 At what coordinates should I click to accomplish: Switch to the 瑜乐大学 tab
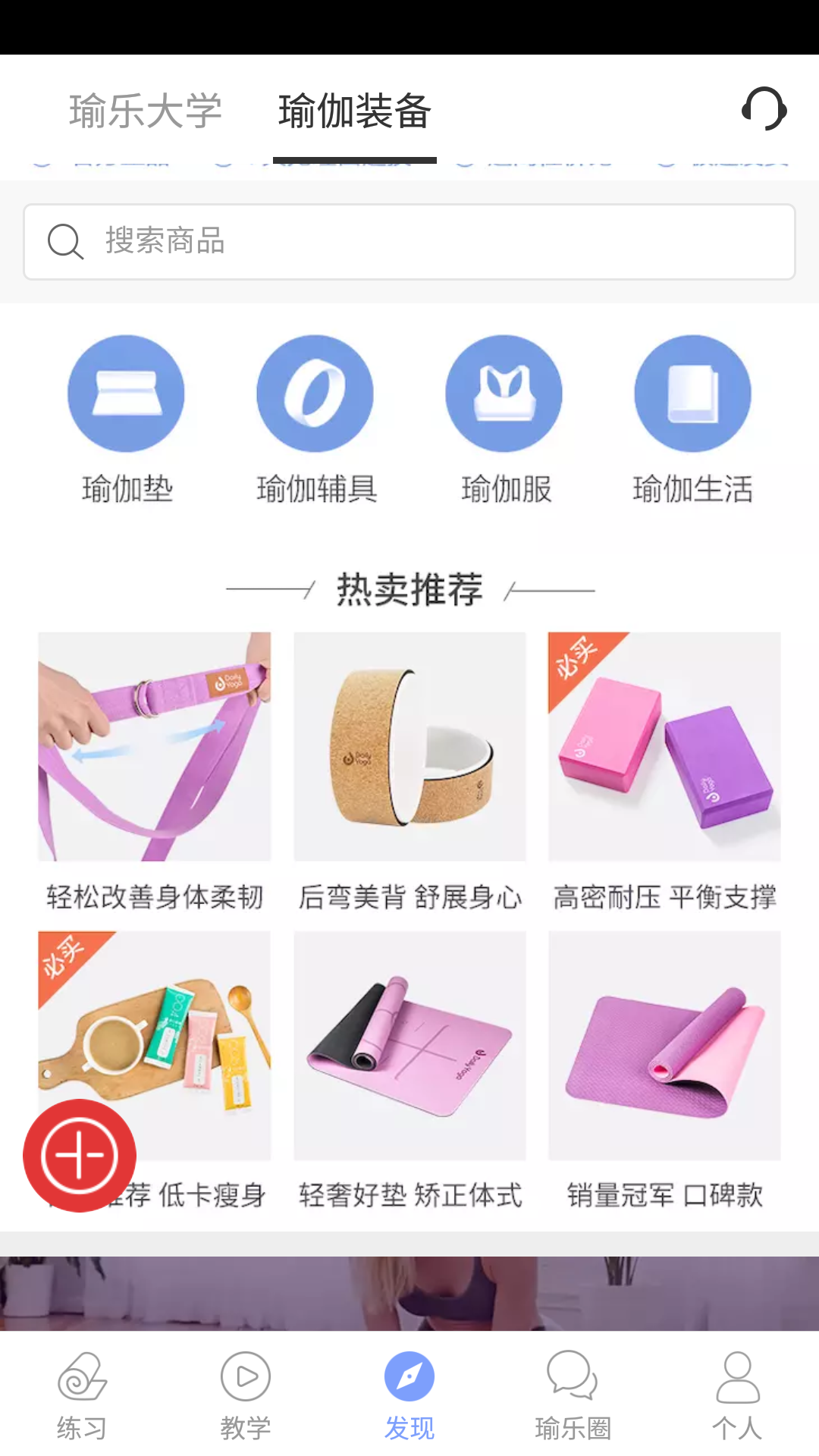(145, 111)
